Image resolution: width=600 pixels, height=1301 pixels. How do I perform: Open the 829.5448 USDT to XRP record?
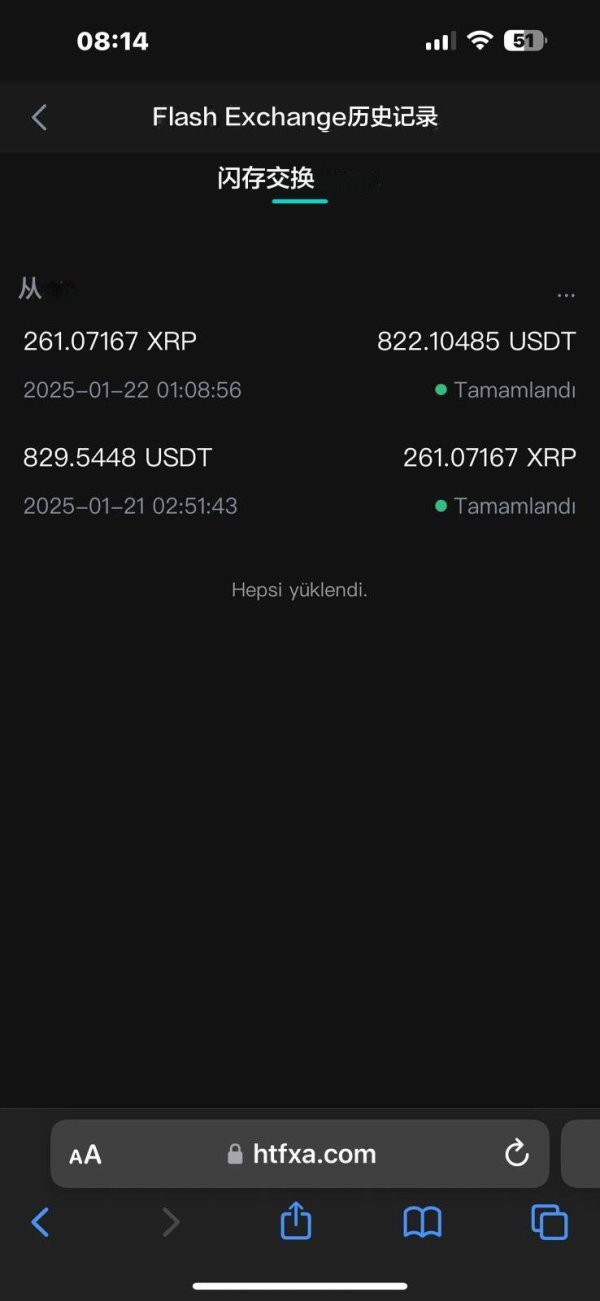tap(299, 480)
